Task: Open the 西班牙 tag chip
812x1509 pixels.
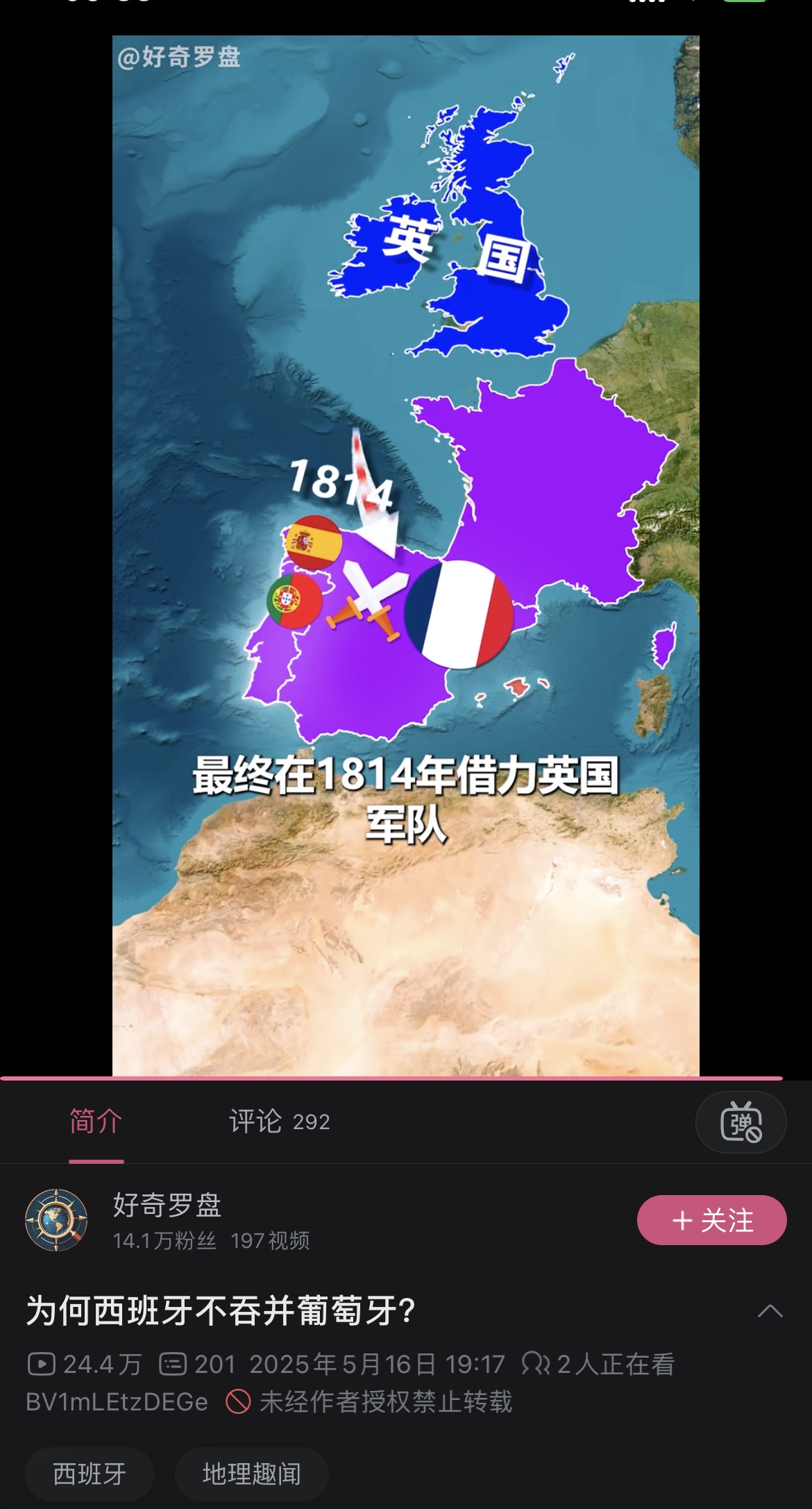Action: [x=90, y=1474]
